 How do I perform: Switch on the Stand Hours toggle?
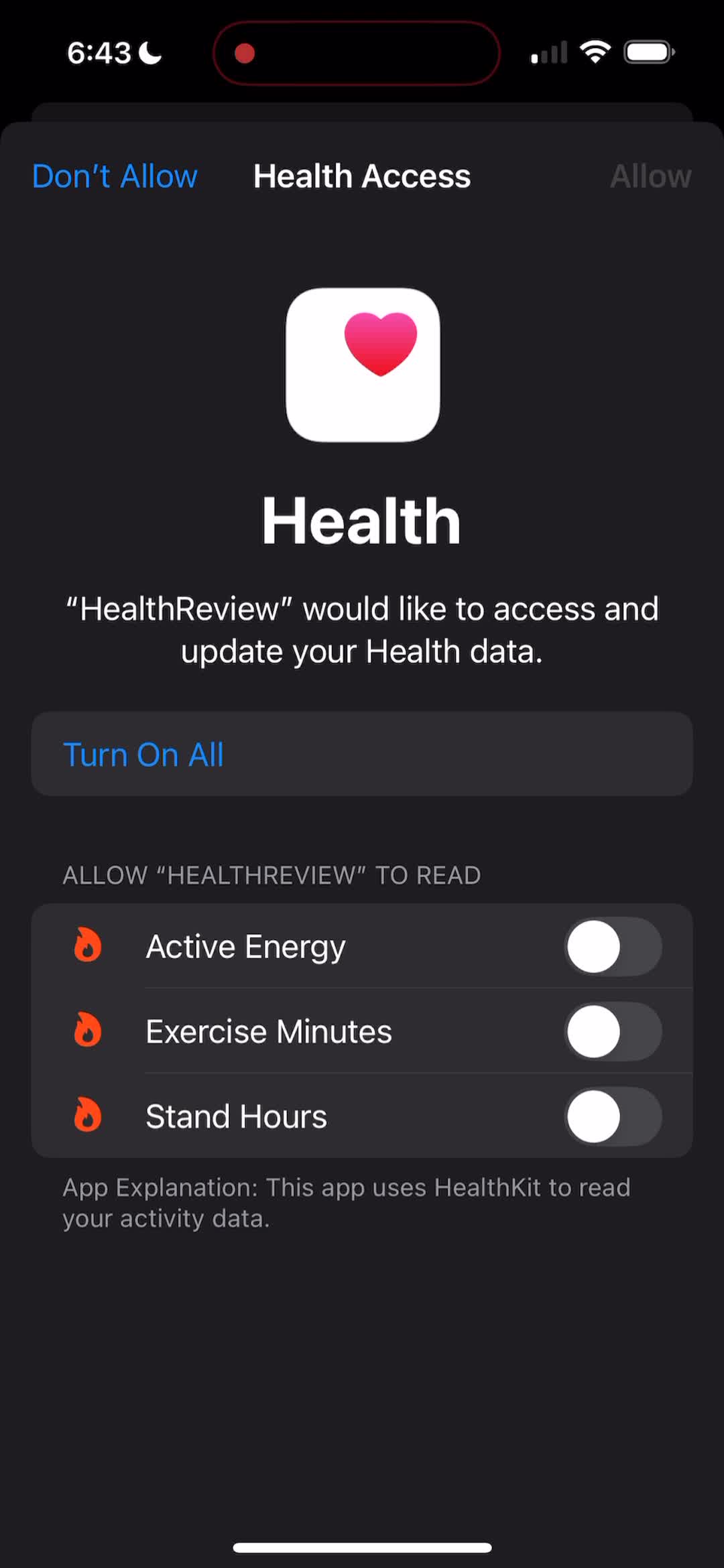pyautogui.click(x=613, y=1116)
